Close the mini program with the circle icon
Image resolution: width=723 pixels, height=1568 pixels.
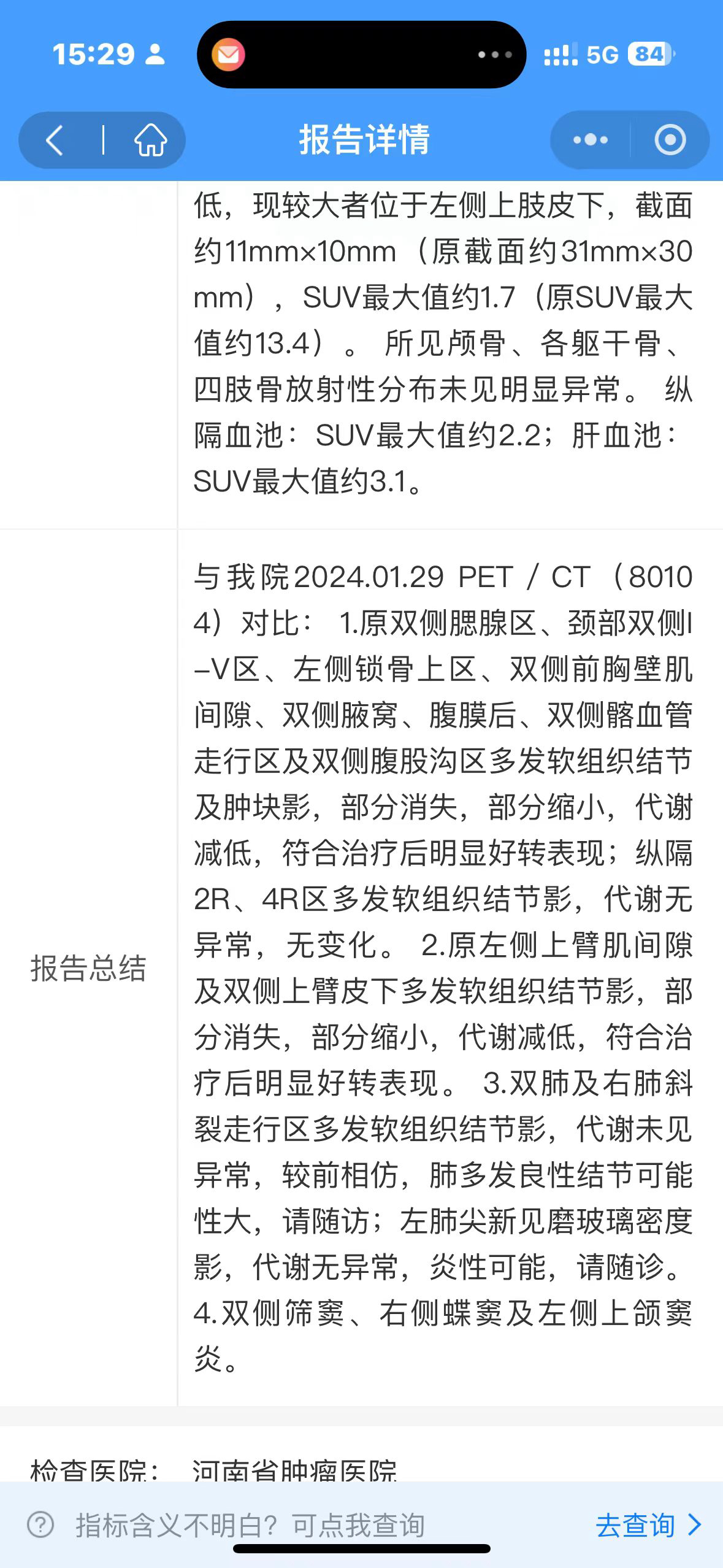(670, 140)
